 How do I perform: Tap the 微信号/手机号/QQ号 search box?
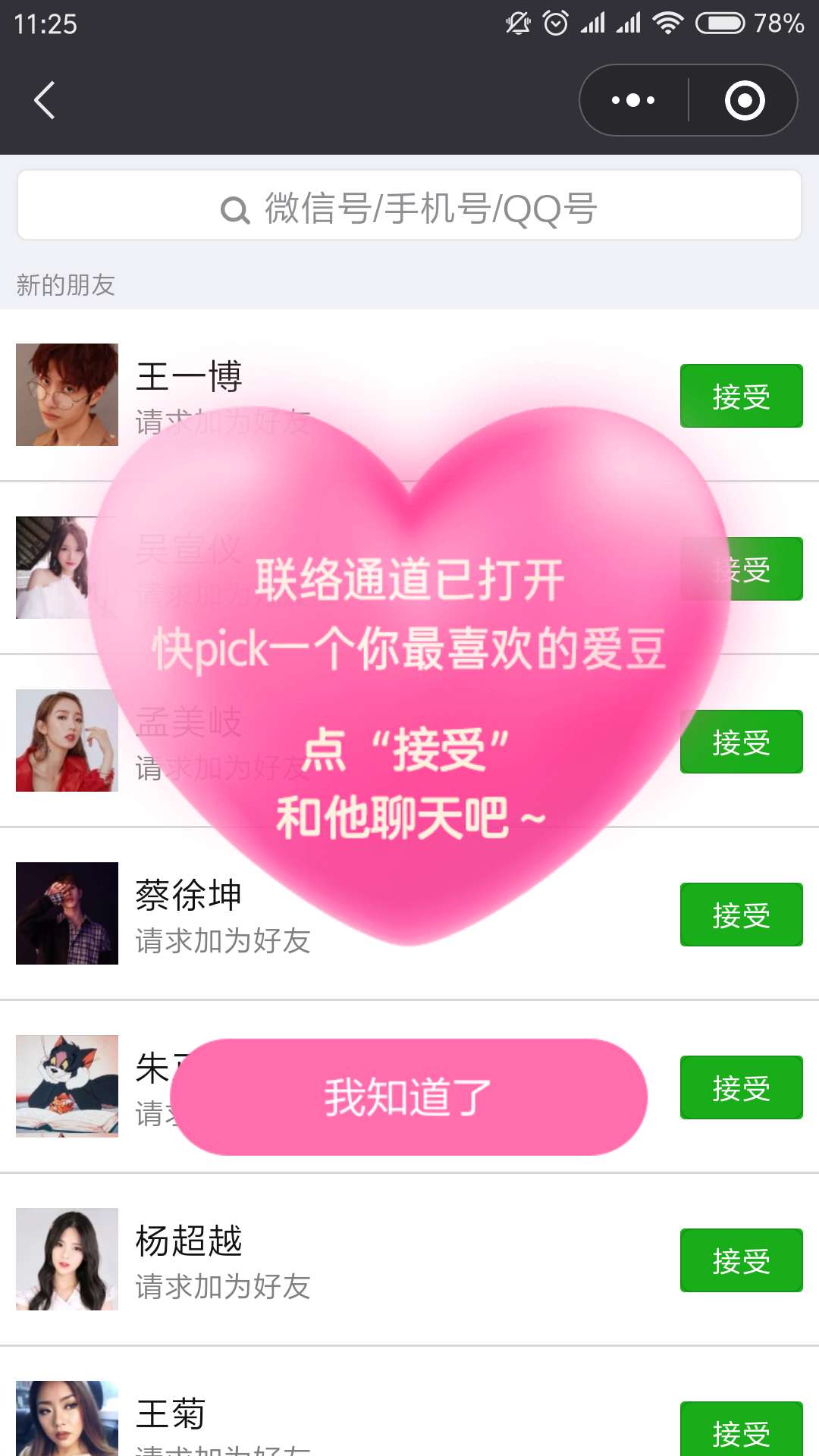pyautogui.click(x=409, y=207)
